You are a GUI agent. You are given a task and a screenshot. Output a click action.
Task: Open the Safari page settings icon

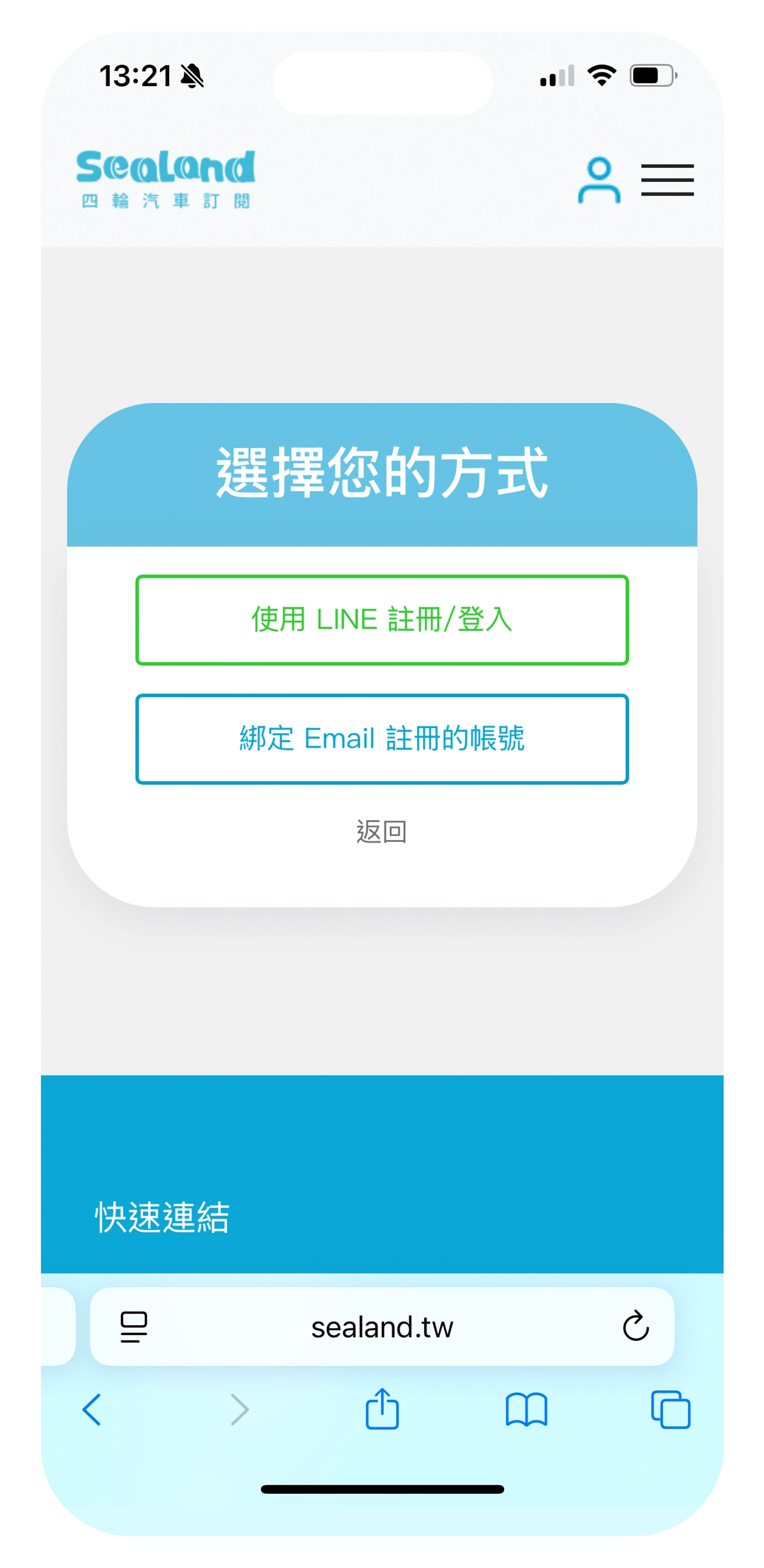[x=134, y=1327]
